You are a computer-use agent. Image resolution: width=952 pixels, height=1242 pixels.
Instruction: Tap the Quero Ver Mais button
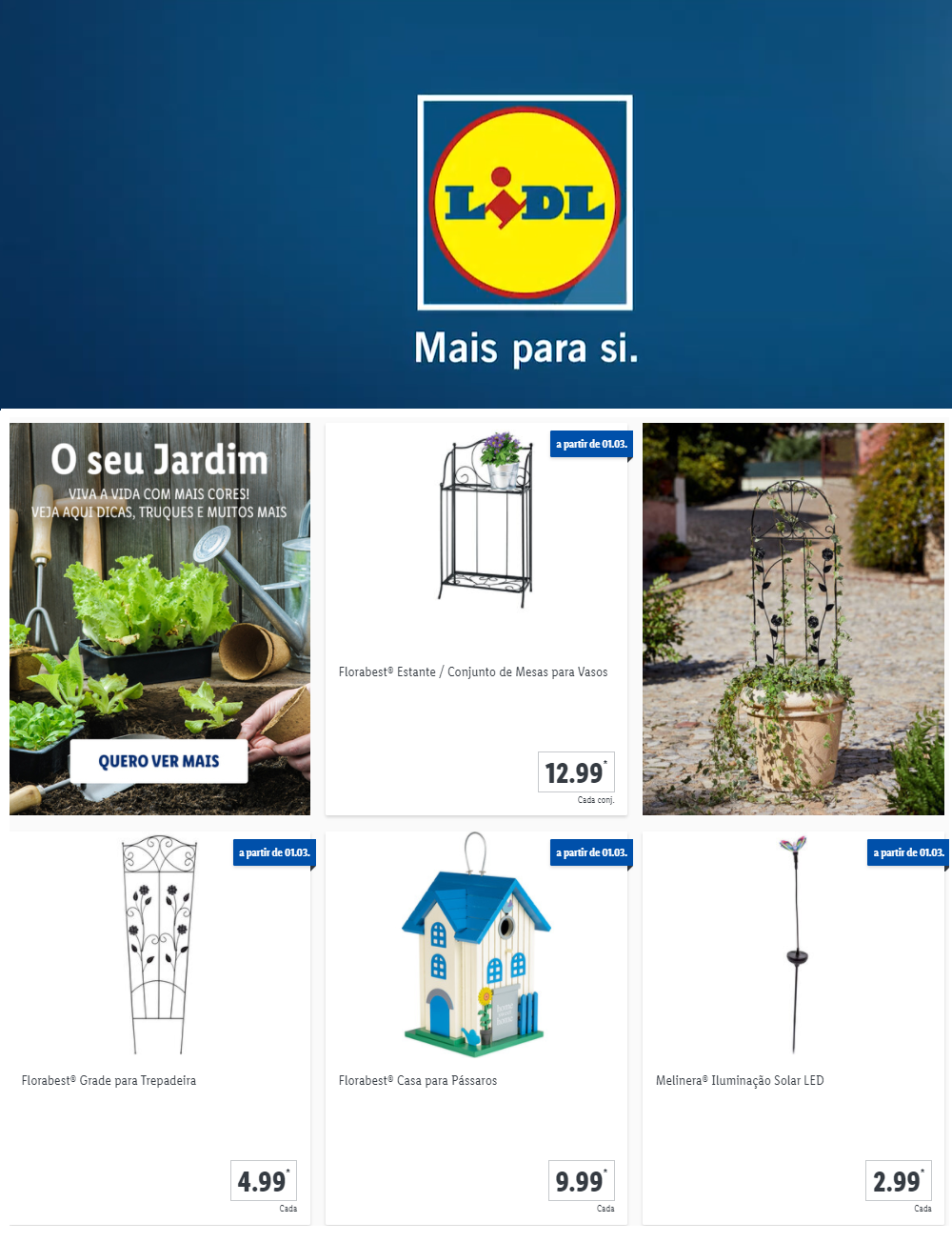(159, 761)
